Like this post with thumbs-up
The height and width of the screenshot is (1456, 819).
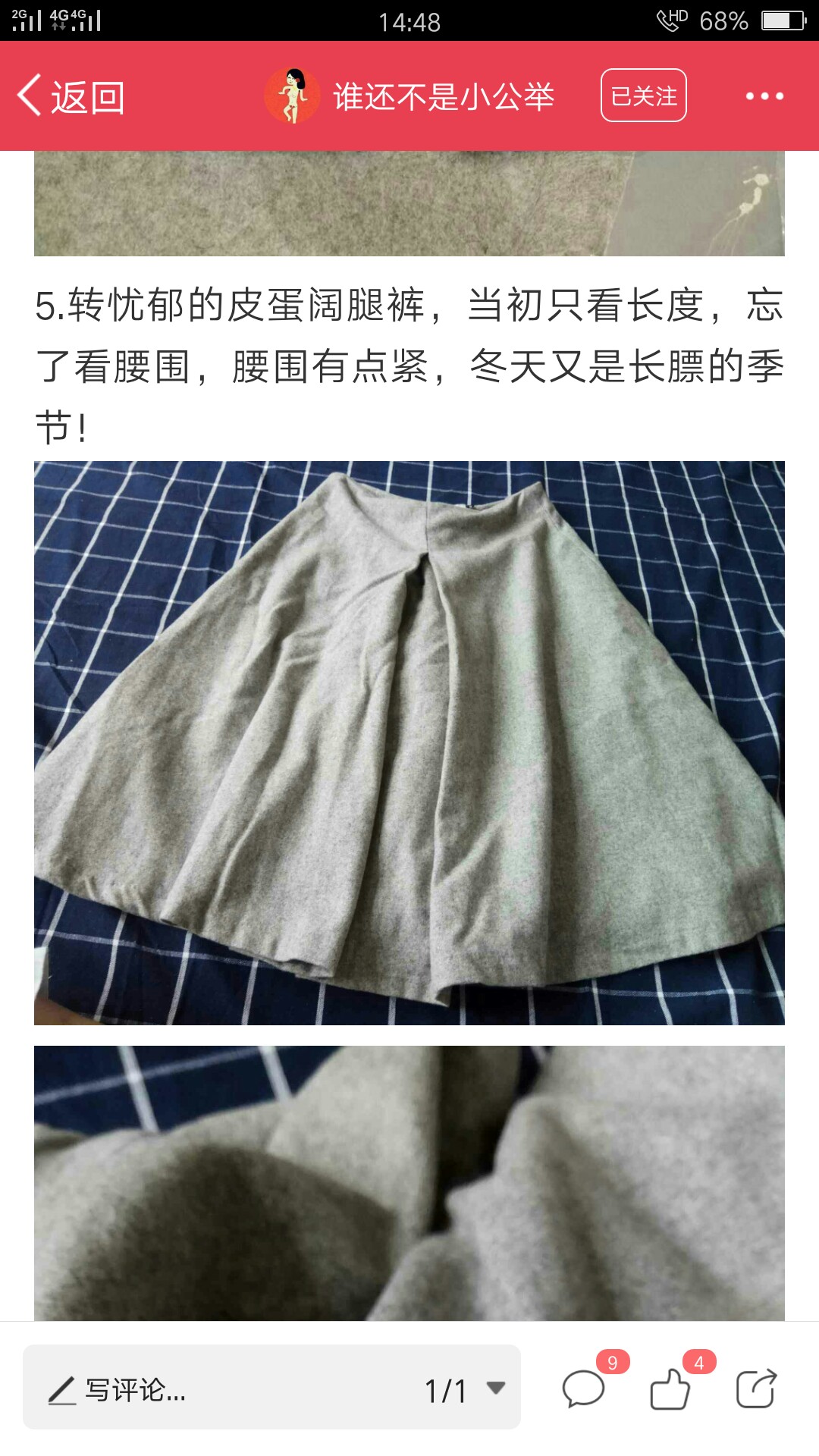click(x=670, y=1389)
